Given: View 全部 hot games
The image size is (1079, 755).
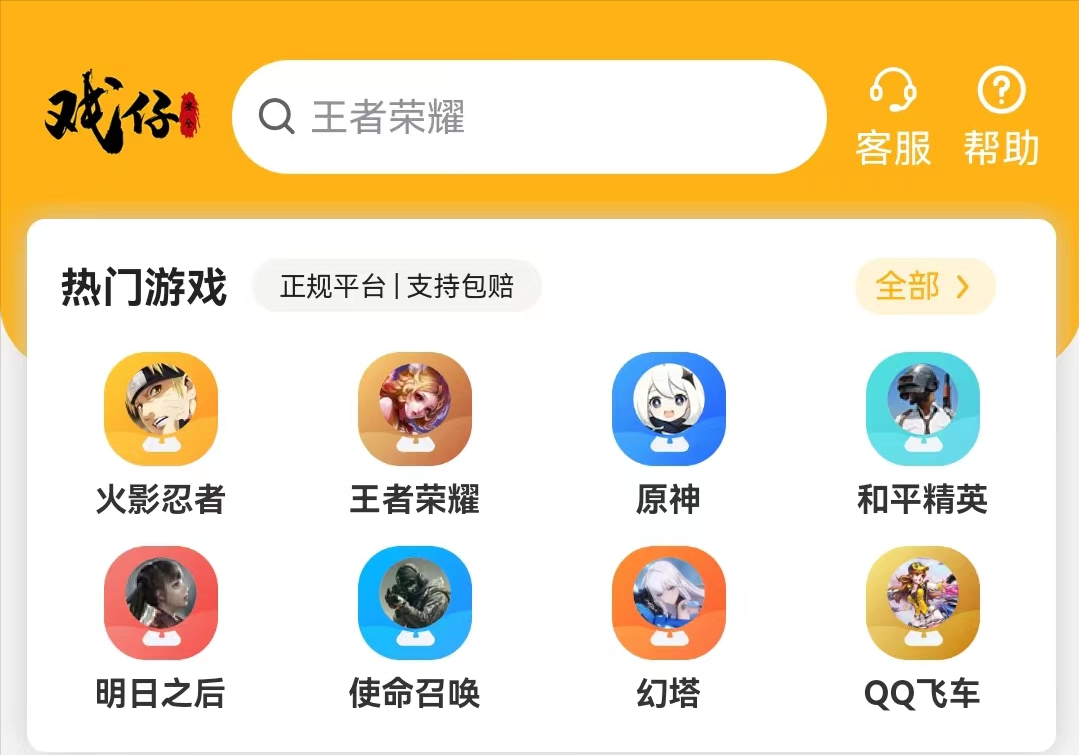Looking at the screenshot, I should (924, 287).
